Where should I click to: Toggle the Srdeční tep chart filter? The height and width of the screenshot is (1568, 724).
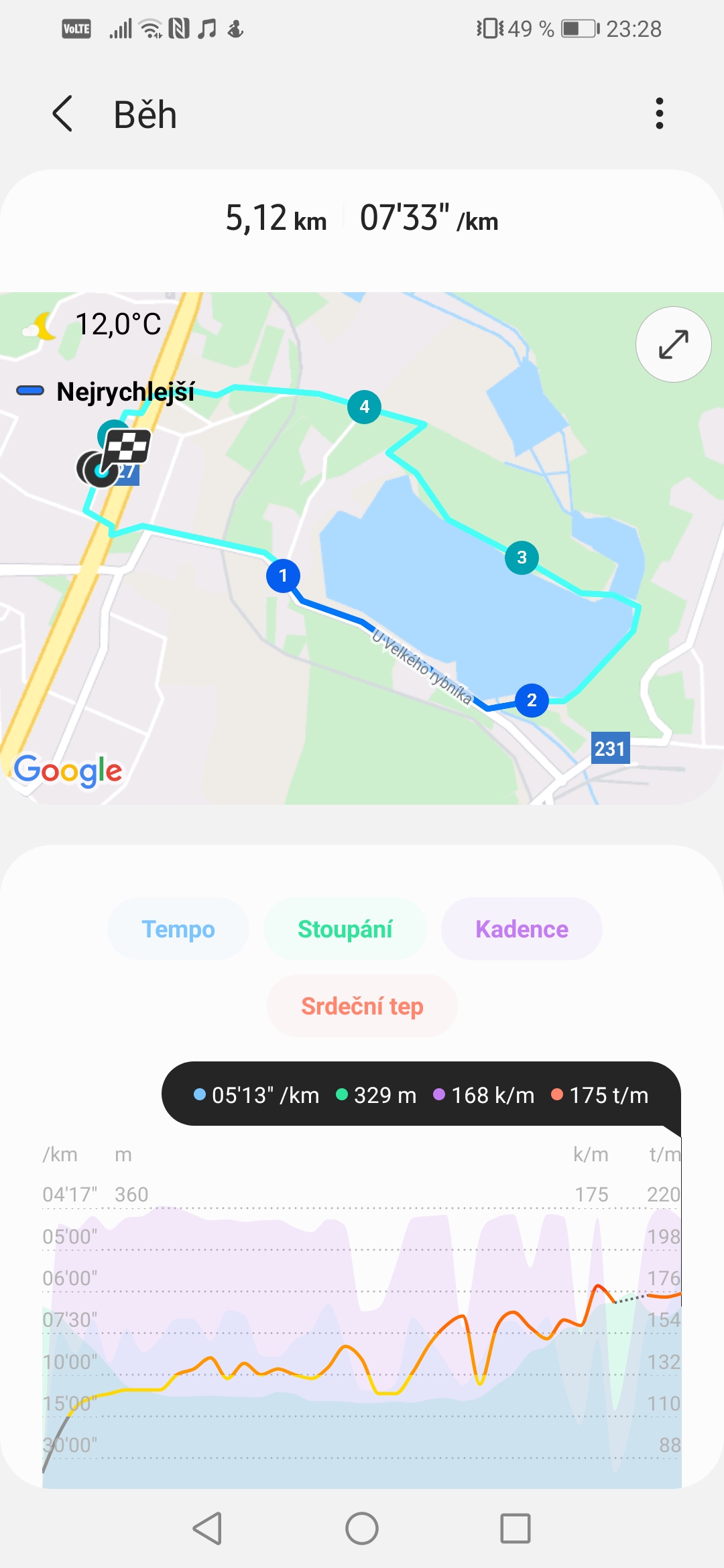coord(362,1006)
